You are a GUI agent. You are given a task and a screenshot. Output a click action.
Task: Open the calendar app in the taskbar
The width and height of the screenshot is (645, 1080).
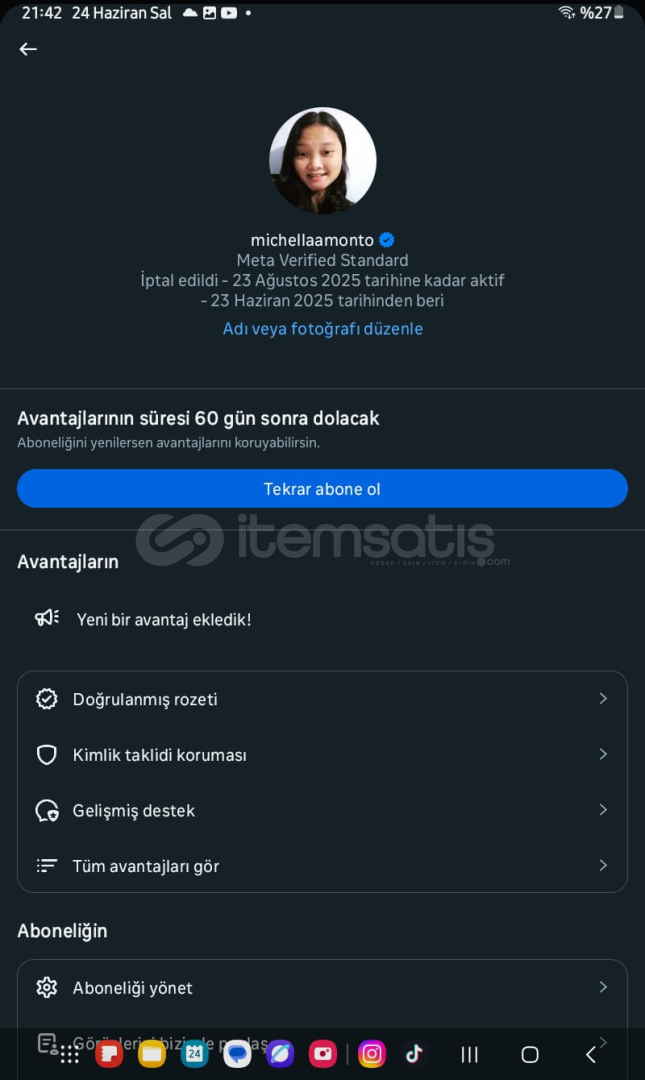pos(194,1054)
